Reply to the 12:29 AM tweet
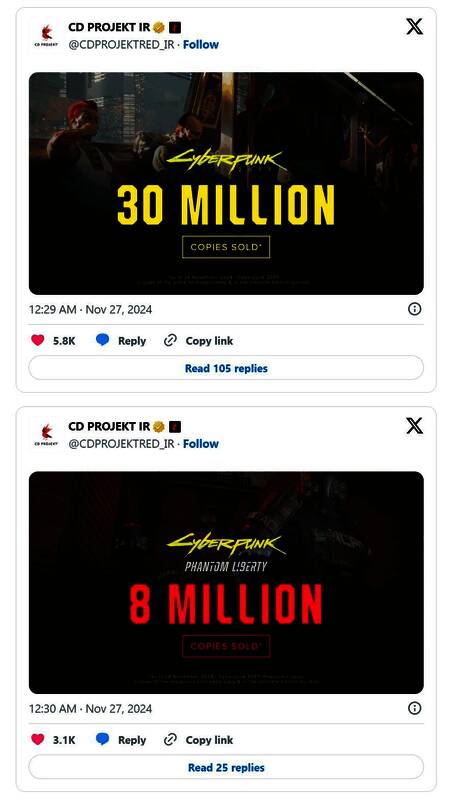Image resolution: width=453 pixels, height=800 pixels. coord(121,340)
